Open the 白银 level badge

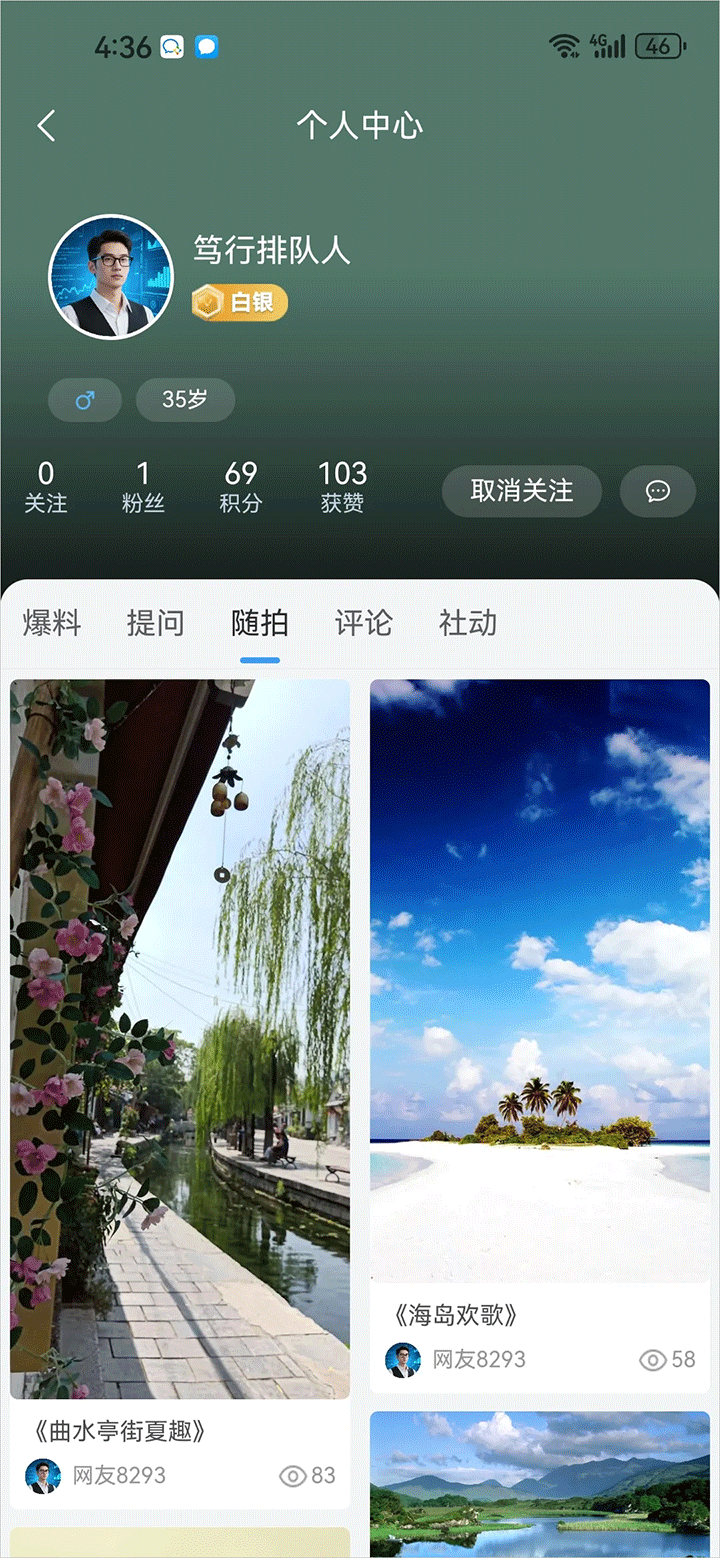tap(240, 302)
